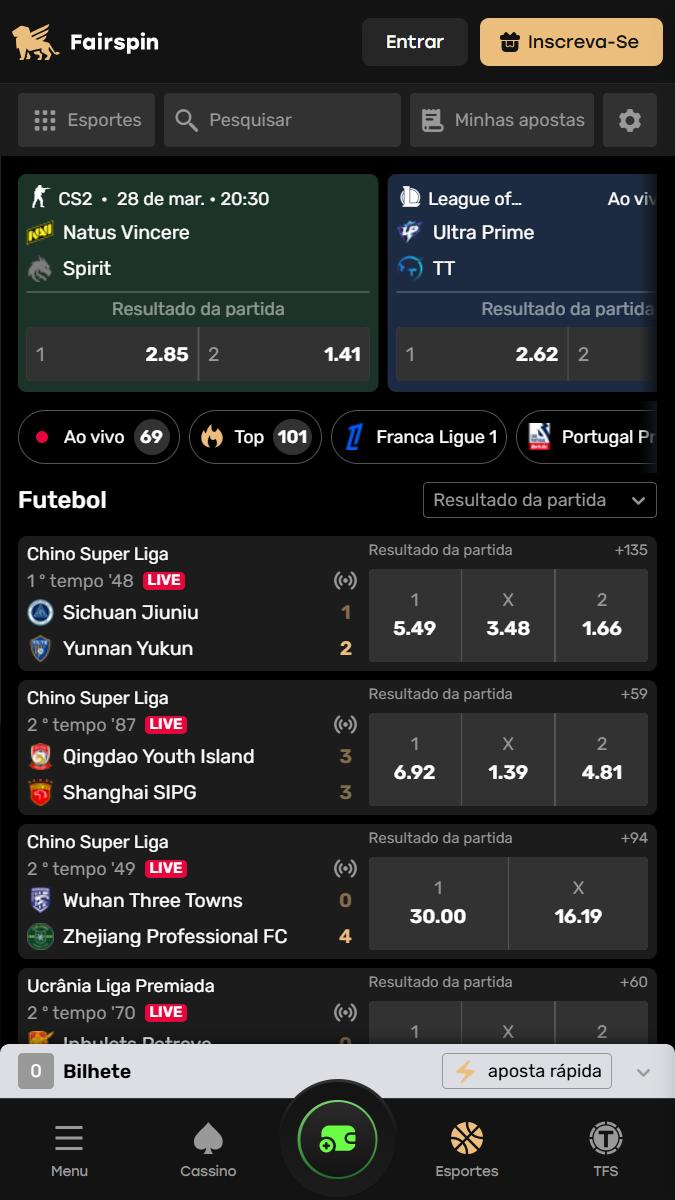Open the Menu tab
The height and width of the screenshot is (1200, 675).
tap(69, 1150)
